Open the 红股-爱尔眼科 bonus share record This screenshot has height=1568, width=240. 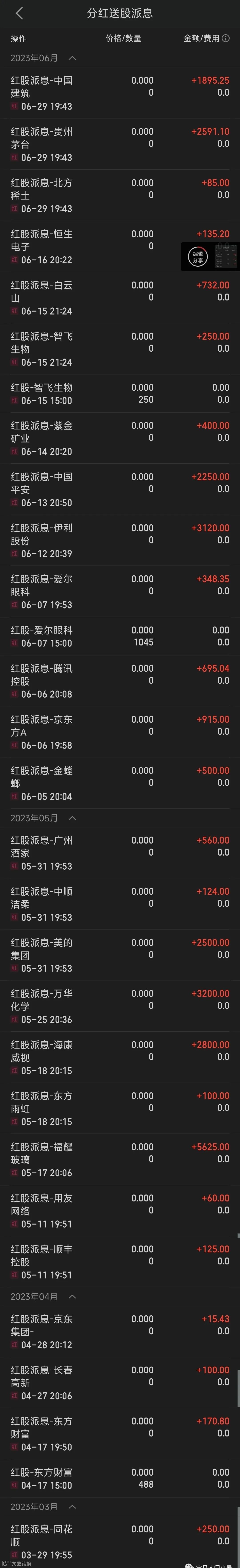120,636
